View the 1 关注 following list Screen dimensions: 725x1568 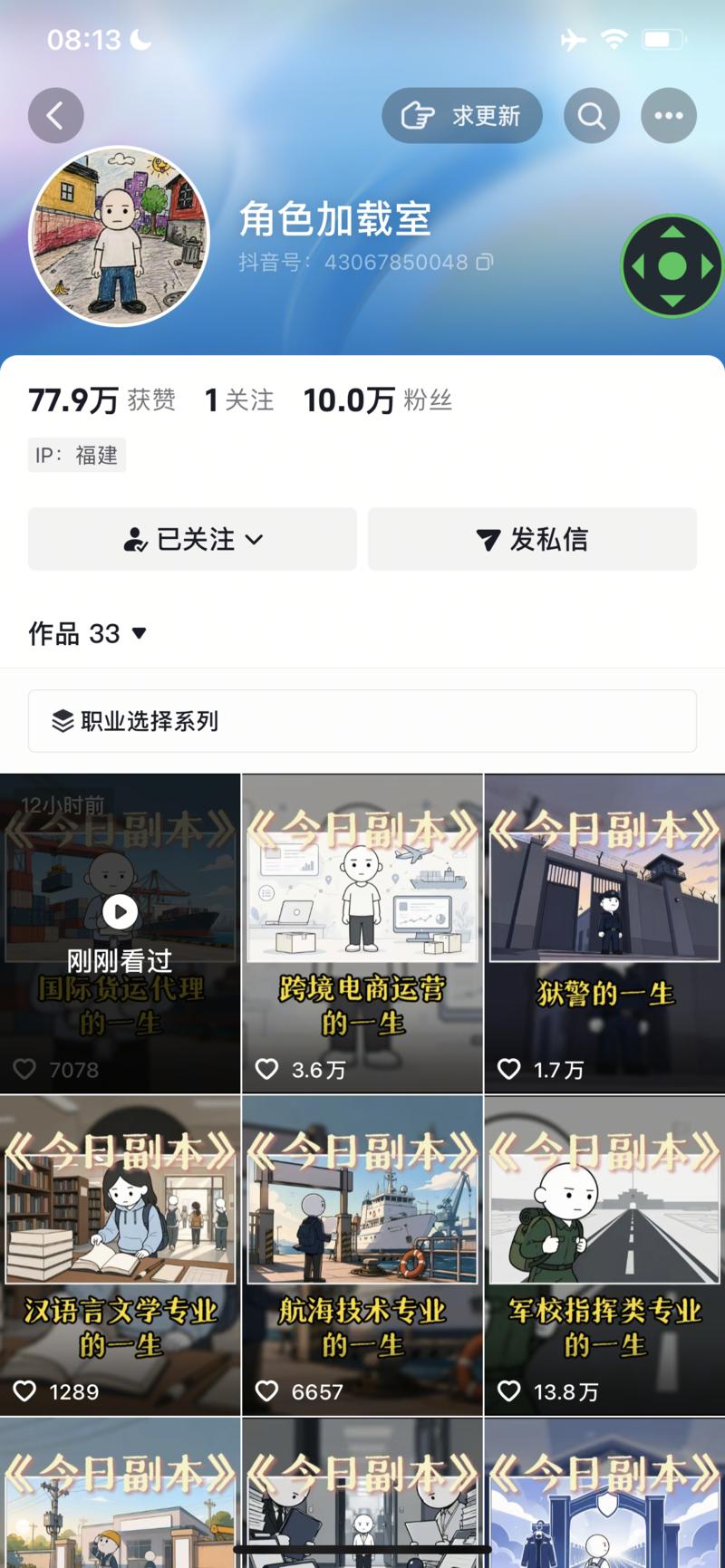coord(239,399)
